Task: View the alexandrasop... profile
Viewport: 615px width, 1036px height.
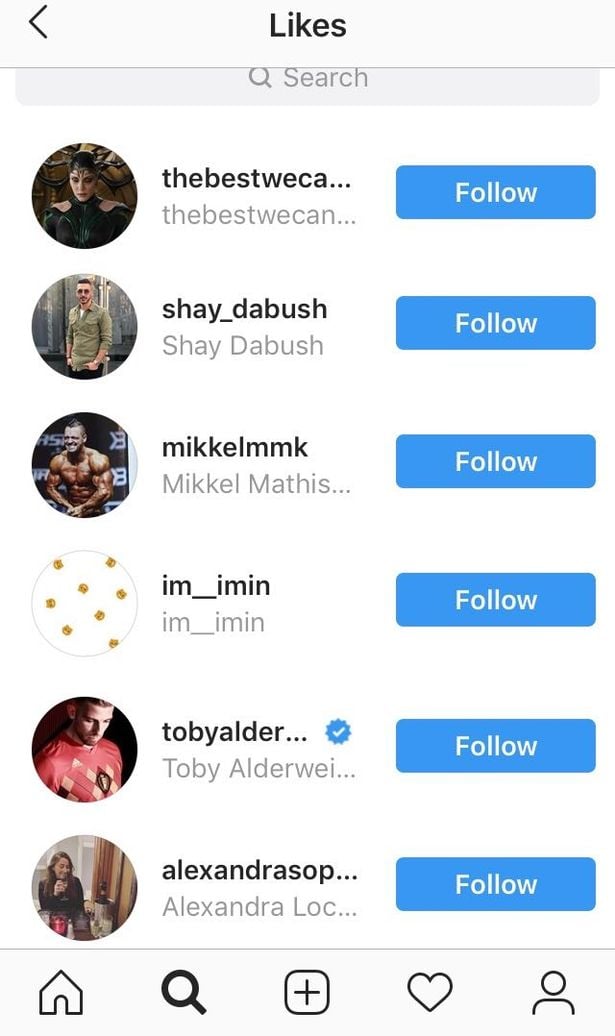Action: point(259,870)
